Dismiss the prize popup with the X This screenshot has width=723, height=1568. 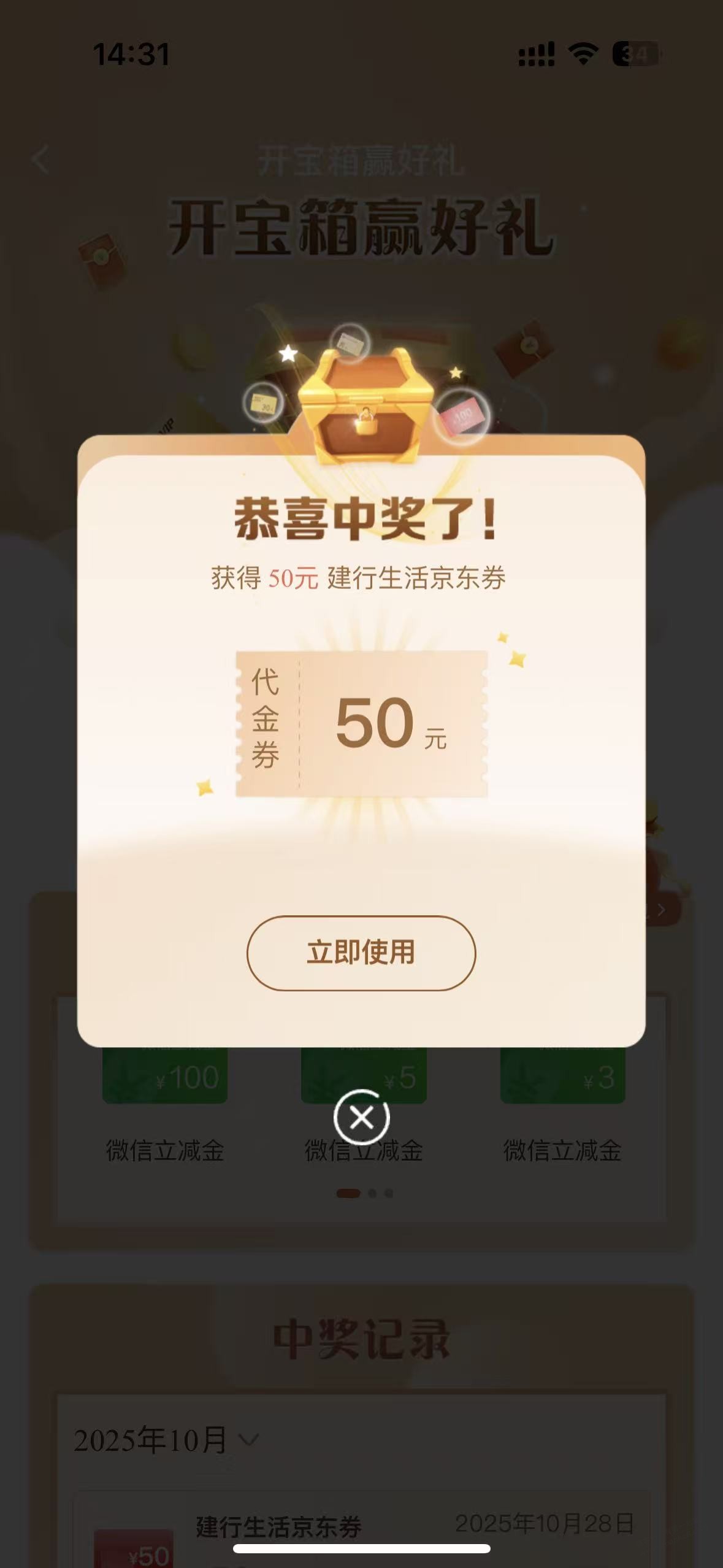362,1118
